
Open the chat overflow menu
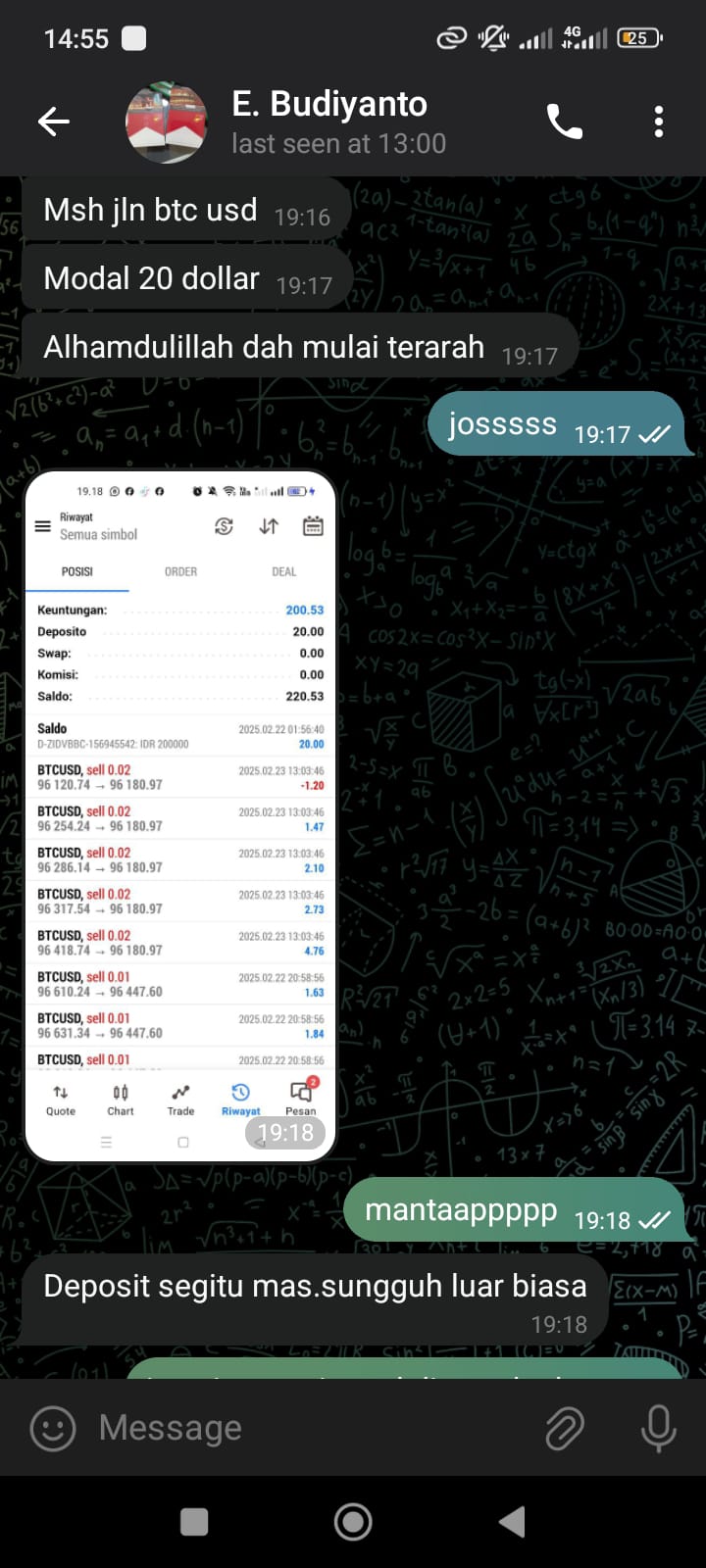658,122
